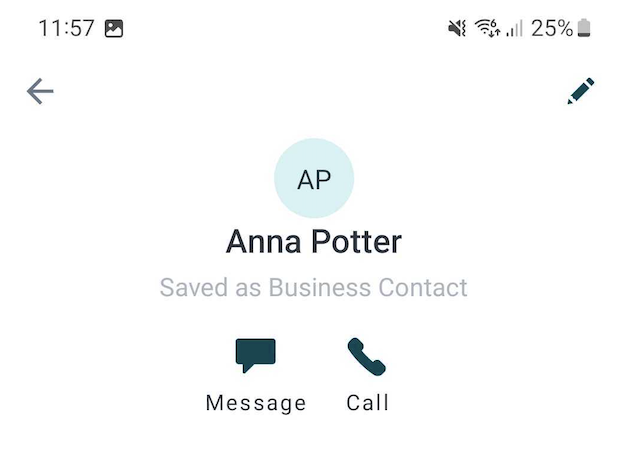The width and height of the screenshot is (626, 460).
Task: Send a message to Anna Potter
Action: pos(255,357)
